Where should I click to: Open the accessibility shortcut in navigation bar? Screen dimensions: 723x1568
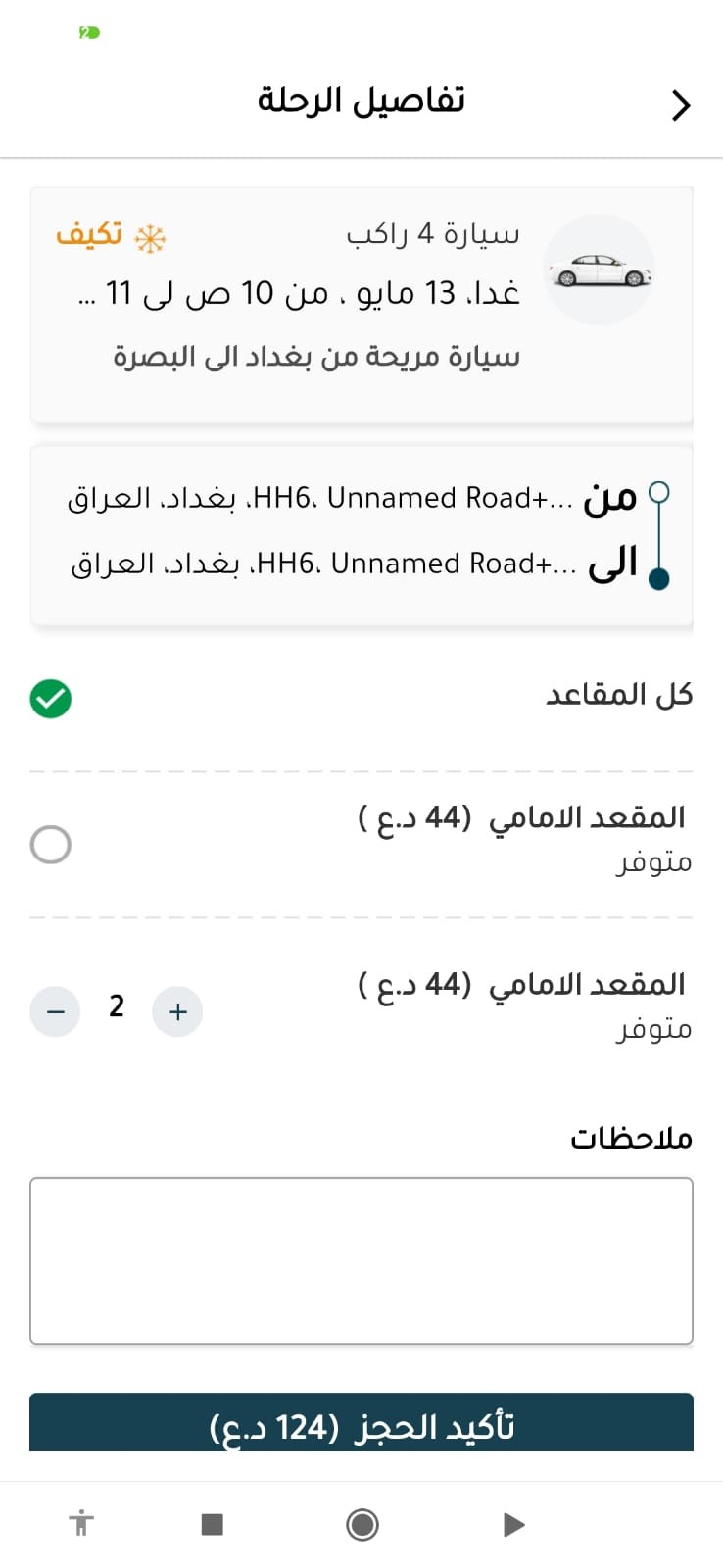pyautogui.click(x=81, y=1523)
